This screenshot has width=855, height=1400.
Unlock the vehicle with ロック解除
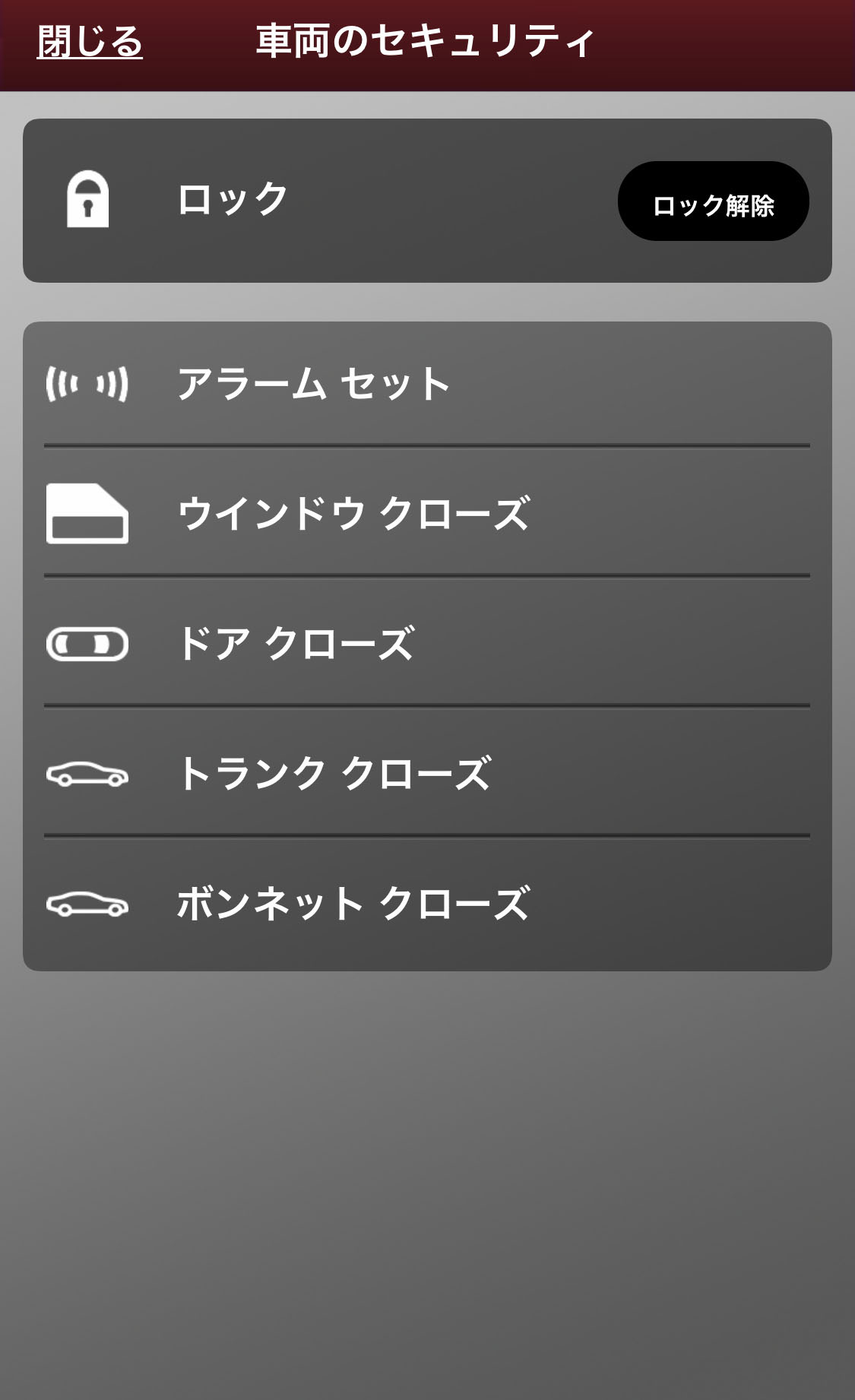pyautogui.click(x=713, y=202)
